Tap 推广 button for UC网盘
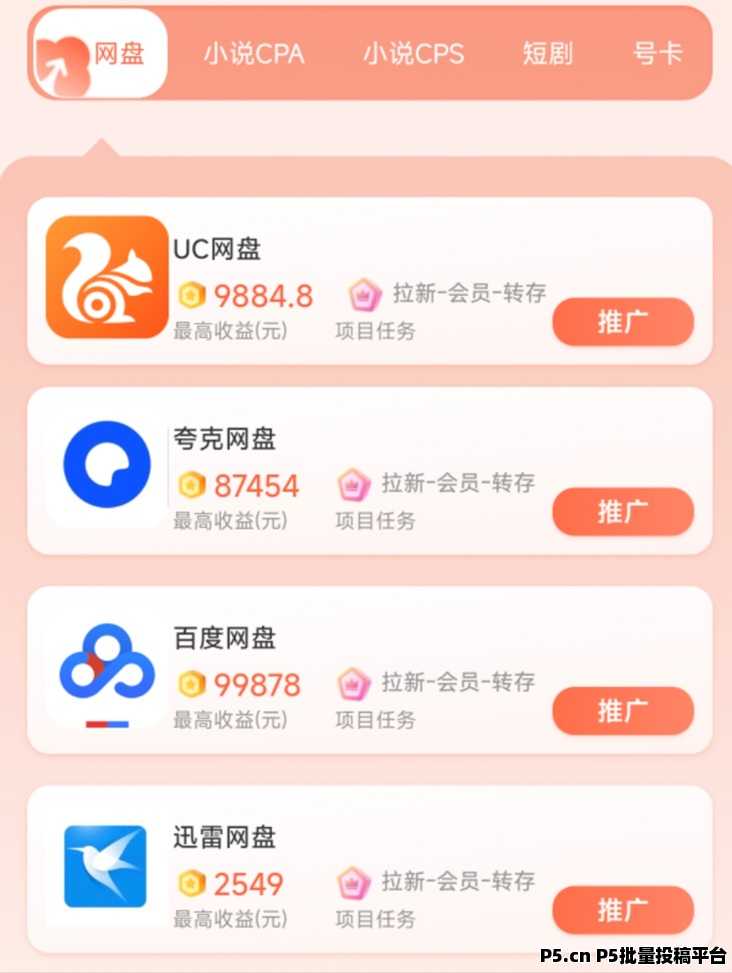The width and height of the screenshot is (732, 973). click(x=622, y=322)
